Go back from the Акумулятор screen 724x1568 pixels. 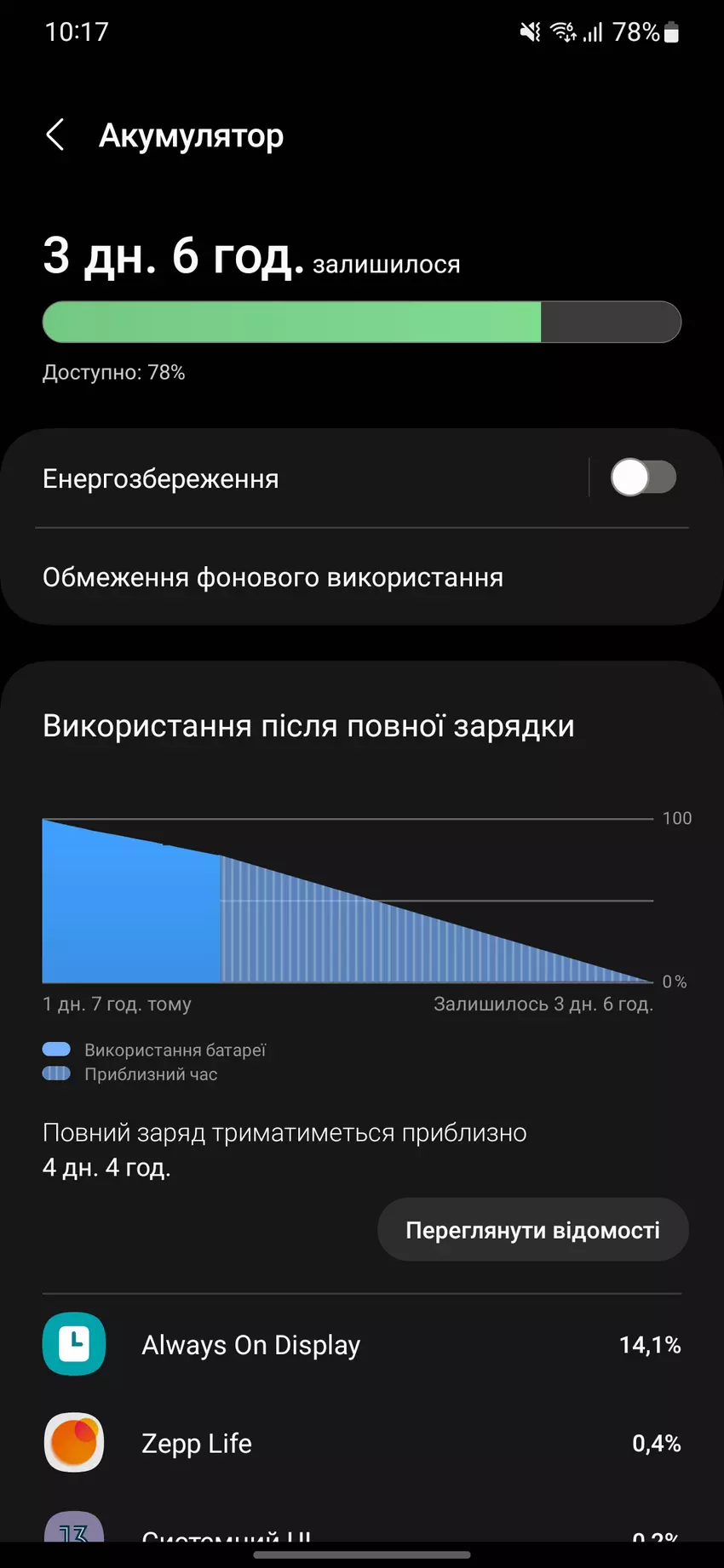(x=55, y=135)
